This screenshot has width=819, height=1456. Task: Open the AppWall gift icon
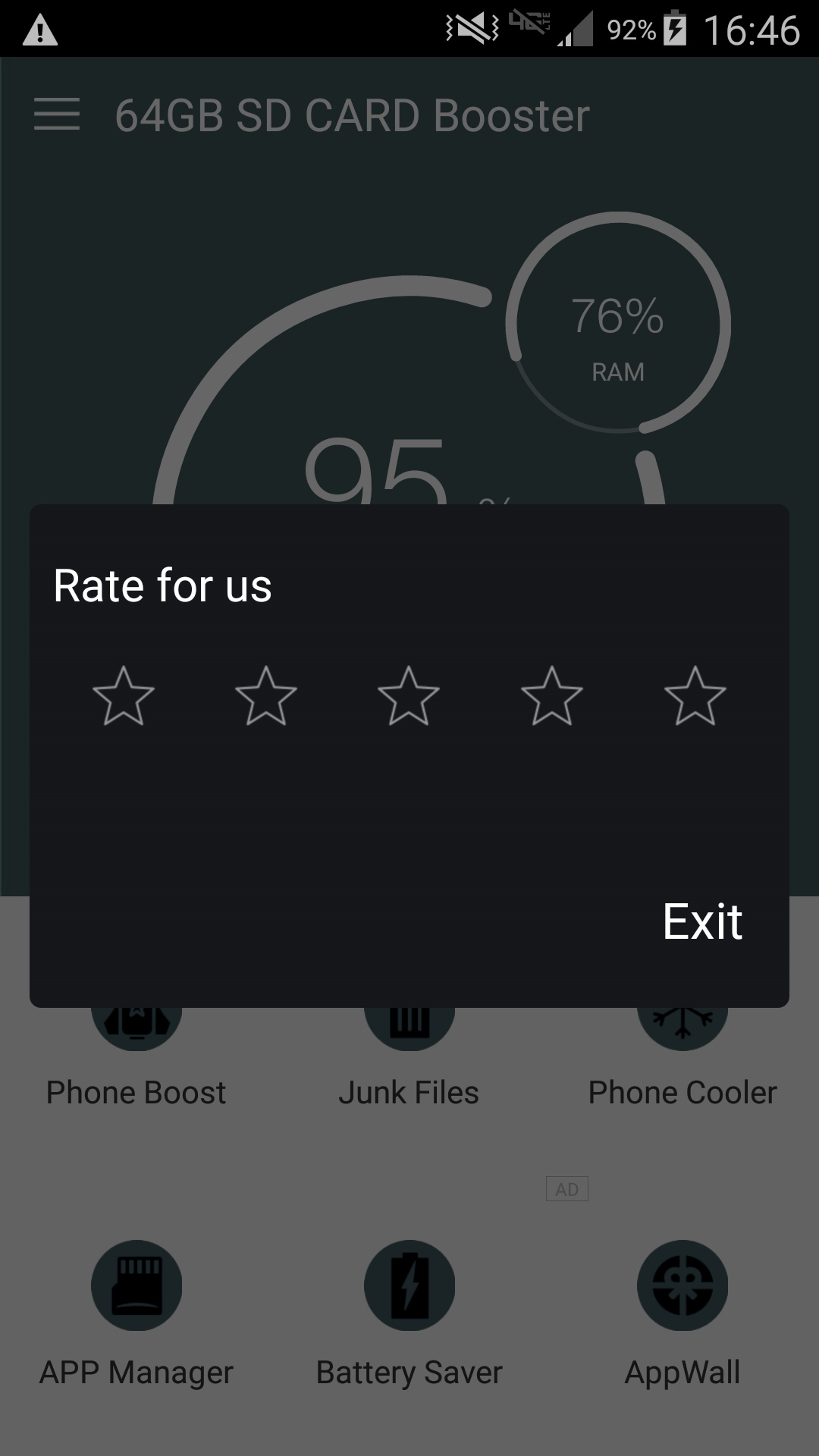(682, 1285)
